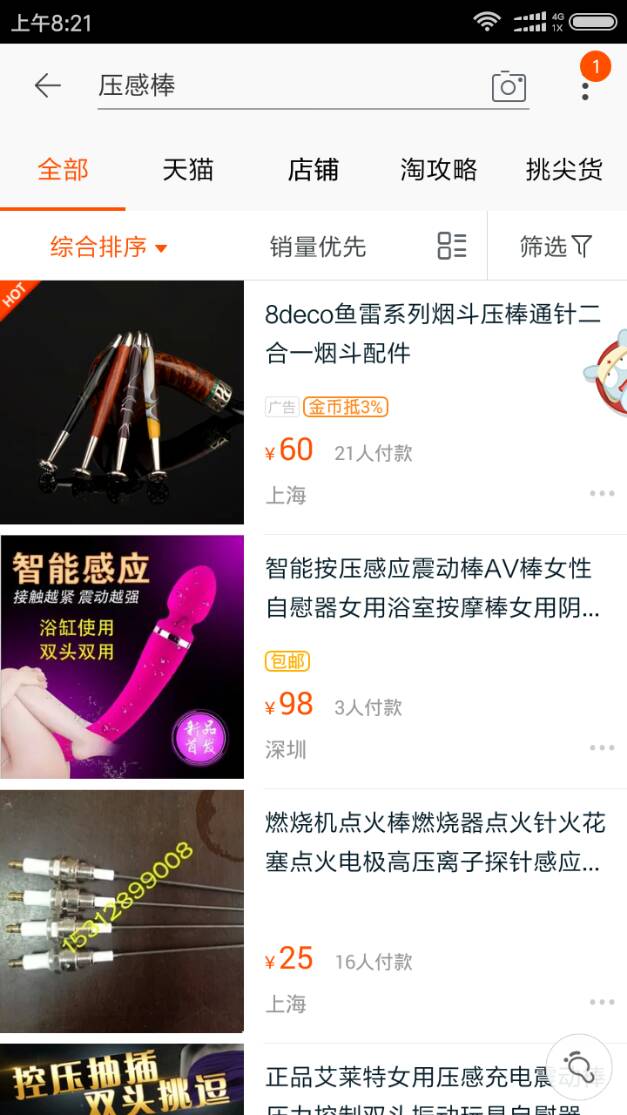Switch to the 店铺 tab
627x1115 pixels.
pyautogui.click(x=313, y=170)
